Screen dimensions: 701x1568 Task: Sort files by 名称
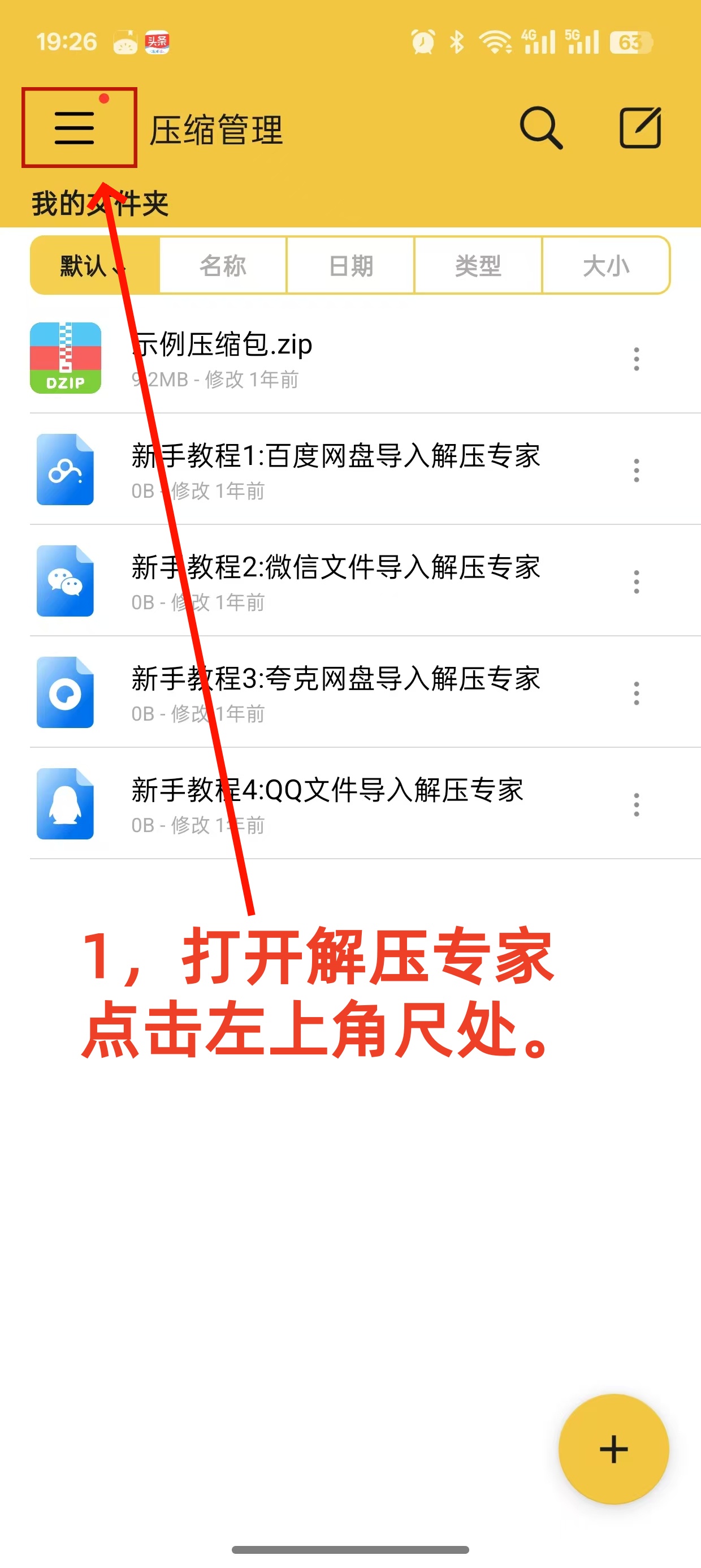click(x=223, y=266)
